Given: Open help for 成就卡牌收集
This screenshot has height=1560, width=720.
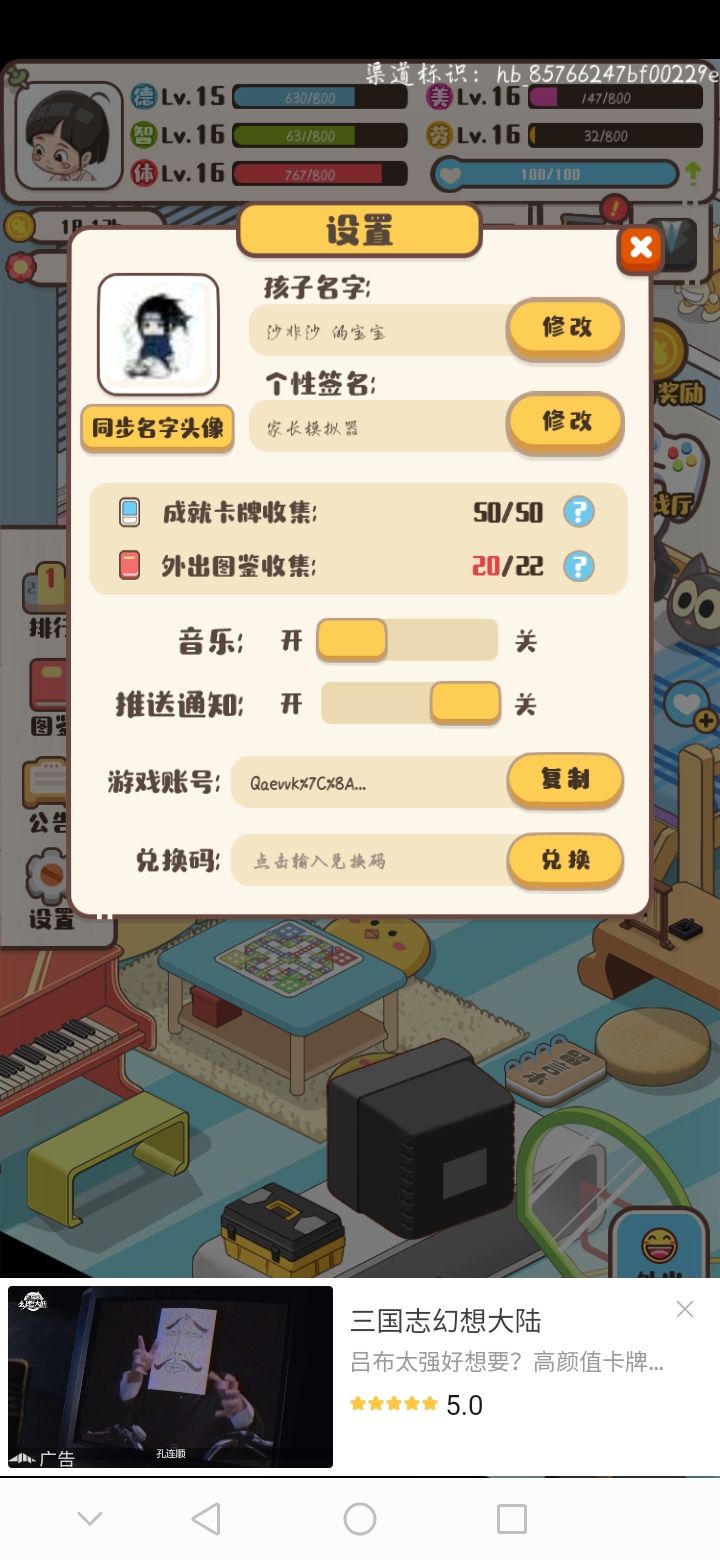Looking at the screenshot, I should pyautogui.click(x=578, y=513).
